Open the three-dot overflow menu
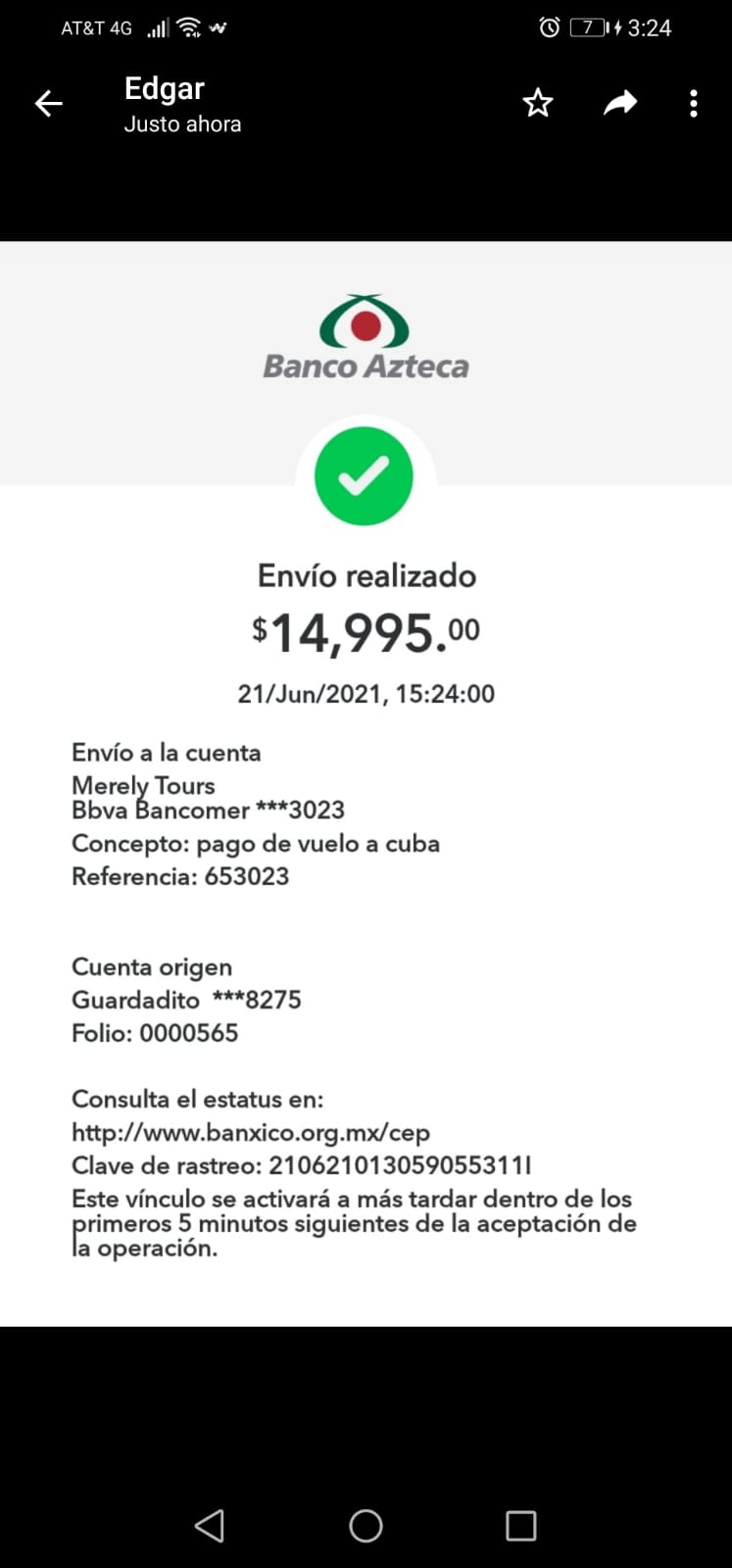Viewport: 732px width, 1568px height. click(x=694, y=103)
